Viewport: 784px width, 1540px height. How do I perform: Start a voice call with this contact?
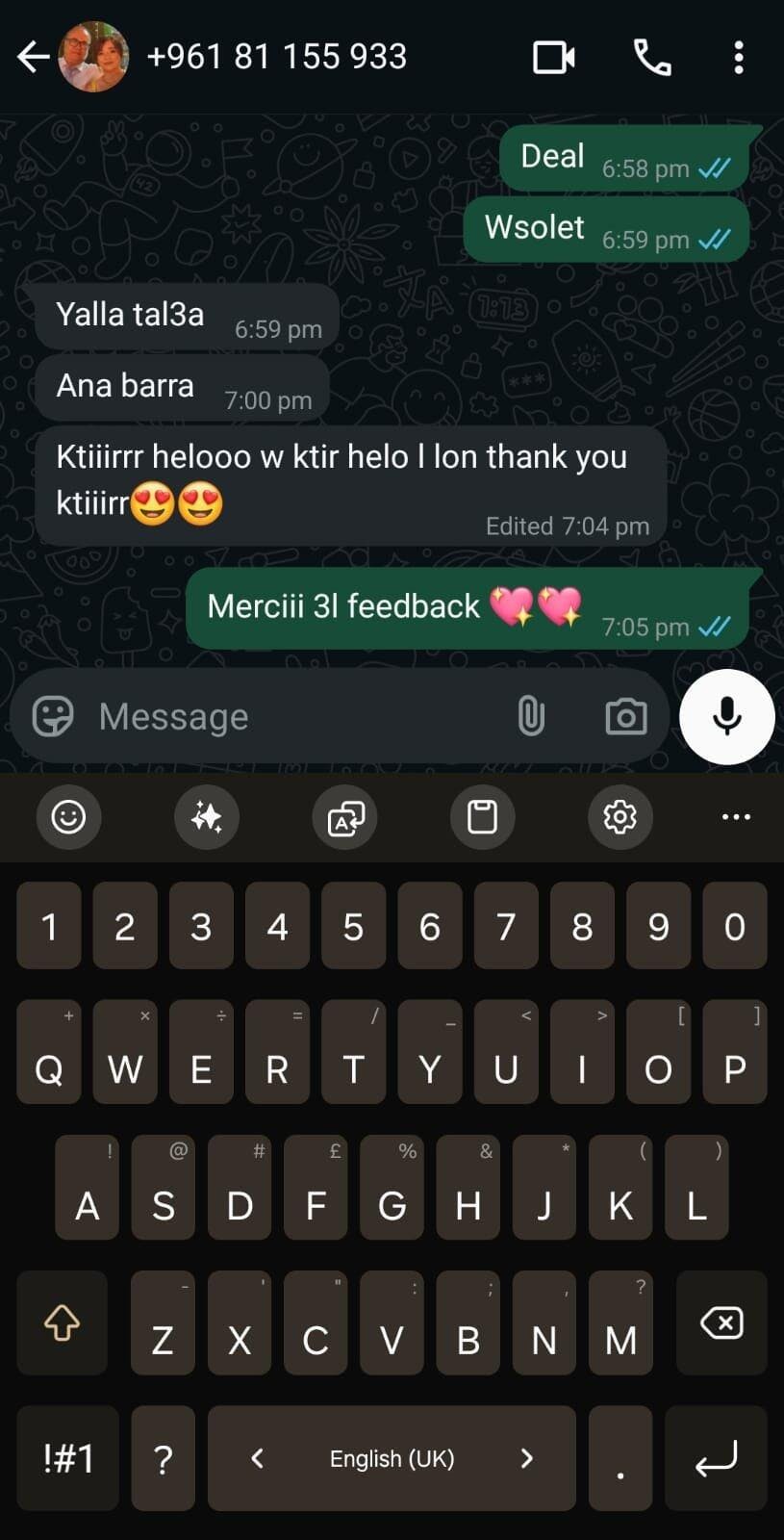click(652, 58)
